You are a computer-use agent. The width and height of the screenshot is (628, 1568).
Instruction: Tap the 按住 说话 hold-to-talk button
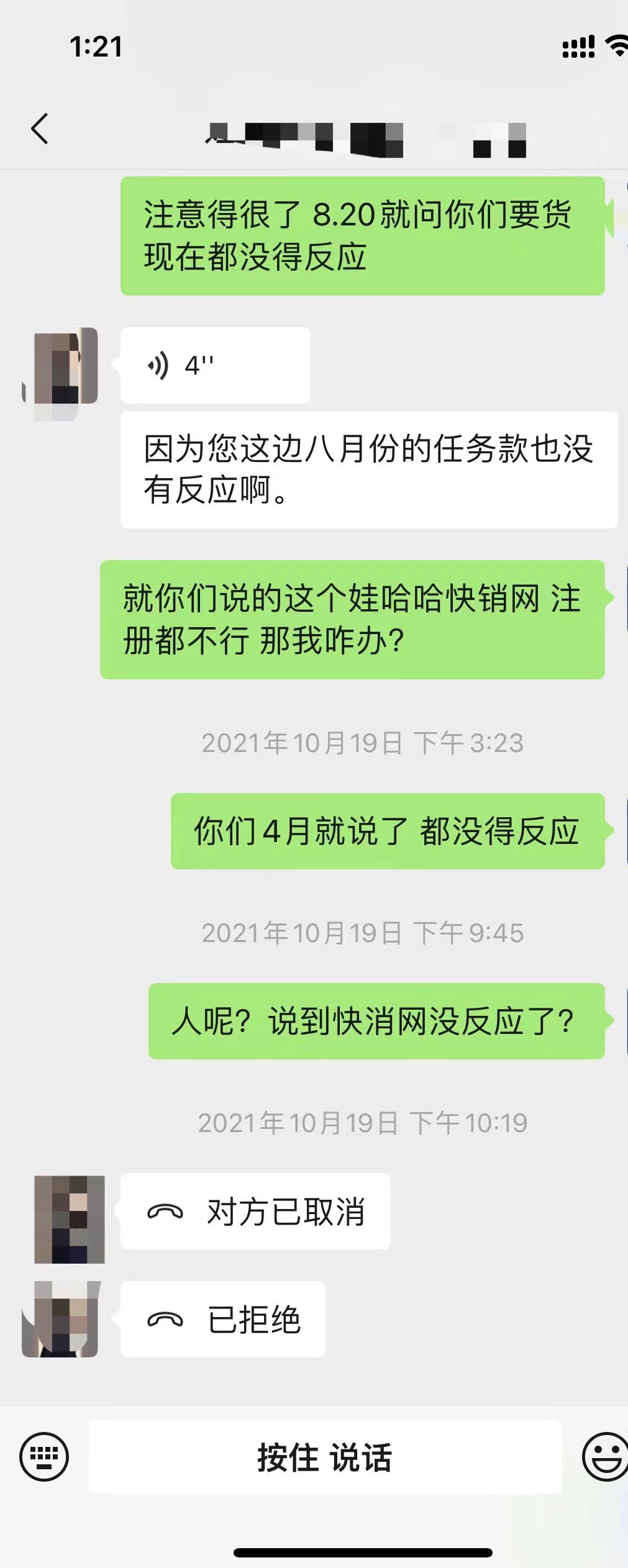(325, 1457)
